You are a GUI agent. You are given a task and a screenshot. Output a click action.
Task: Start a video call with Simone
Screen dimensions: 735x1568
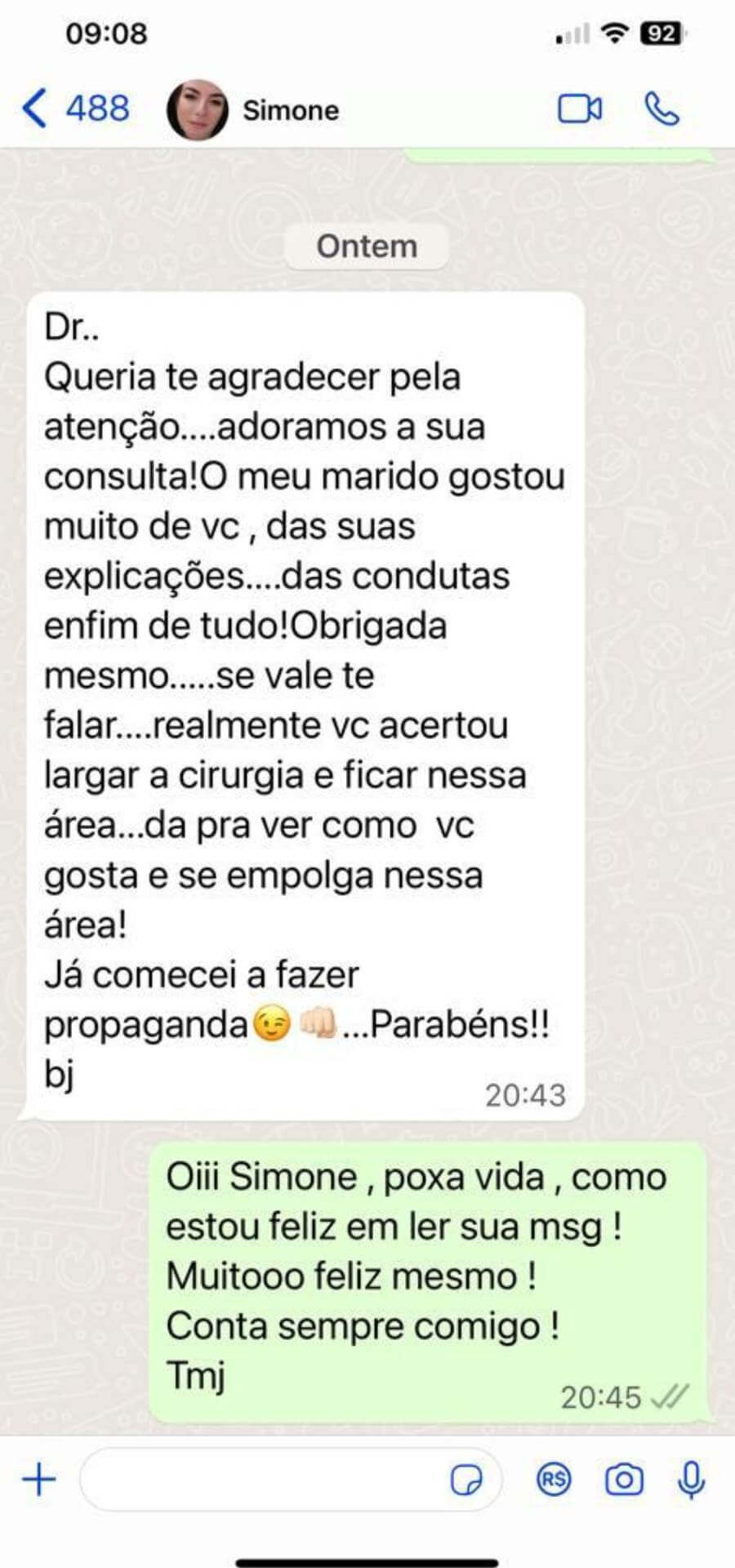tap(580, 109)
